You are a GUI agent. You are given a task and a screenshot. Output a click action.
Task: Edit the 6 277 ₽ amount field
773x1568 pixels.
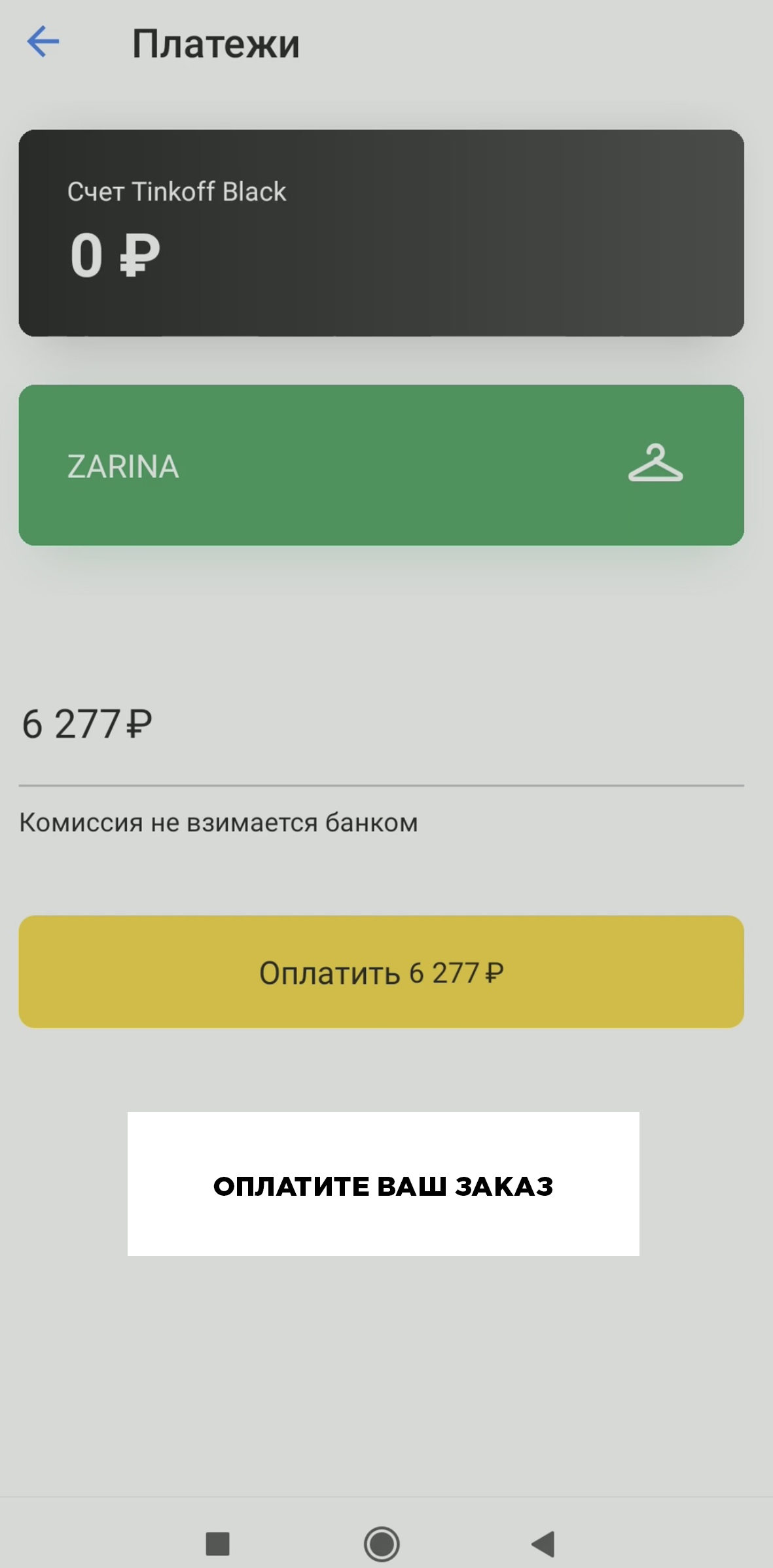pos(380,725)
